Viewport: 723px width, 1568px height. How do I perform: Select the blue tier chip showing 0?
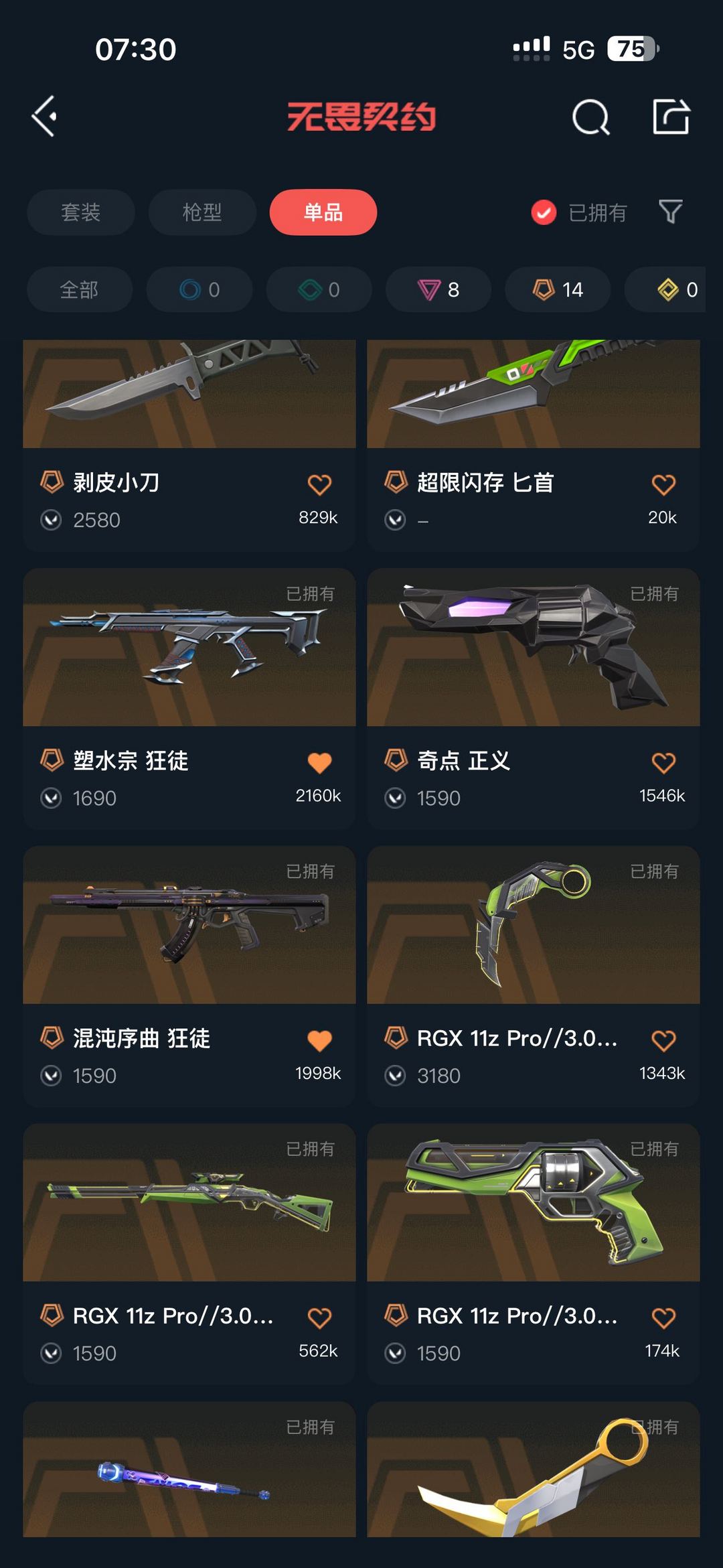199,289
